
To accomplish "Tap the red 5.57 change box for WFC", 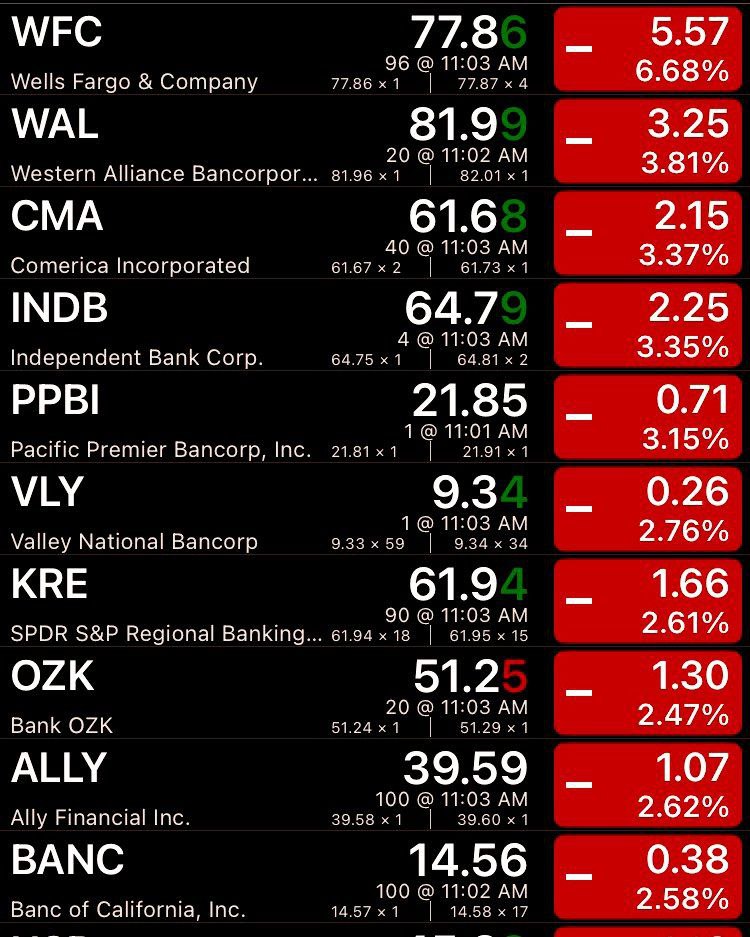I will [x=649, y=48].
